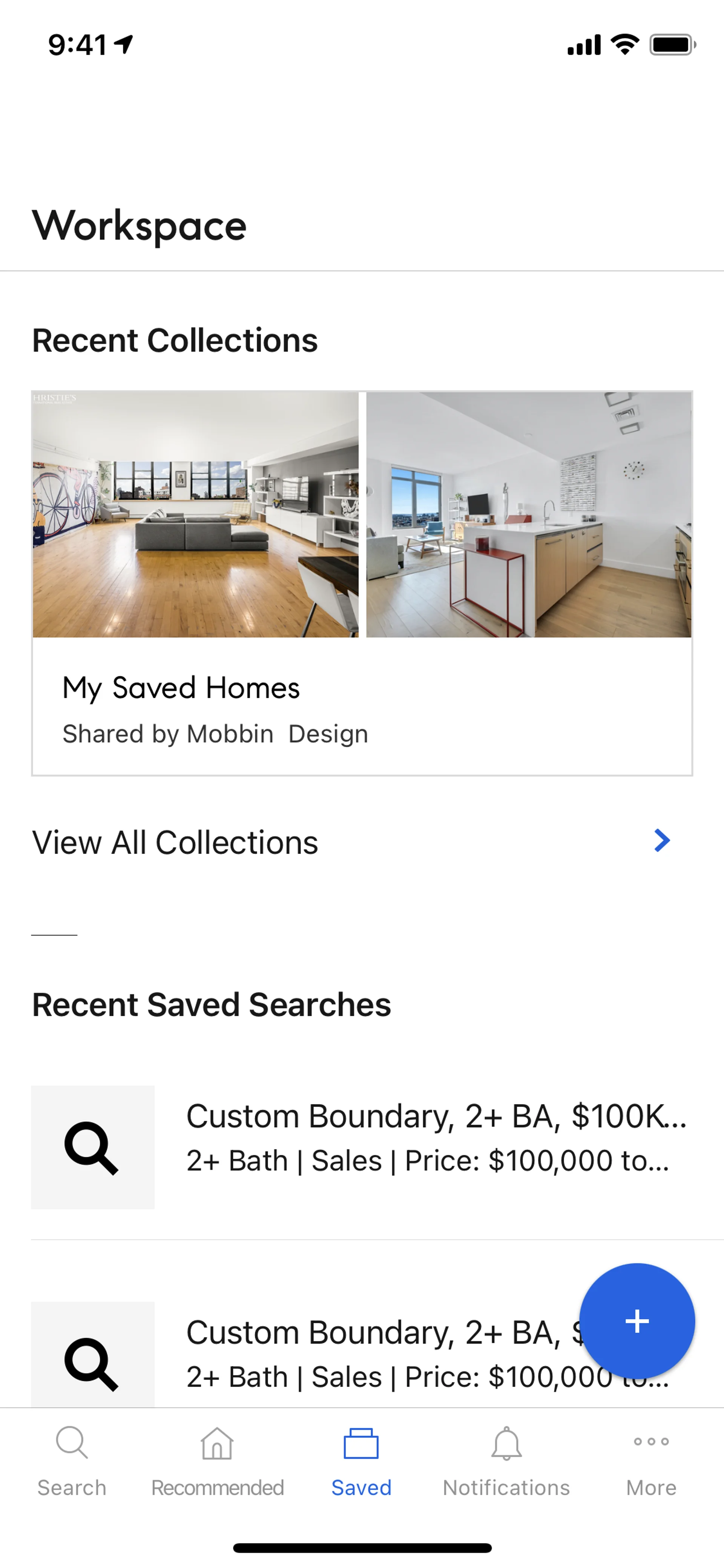Open the My Saved Homes collection
The width and height of the screenshot is (724, 1568).
pos(361,583)
